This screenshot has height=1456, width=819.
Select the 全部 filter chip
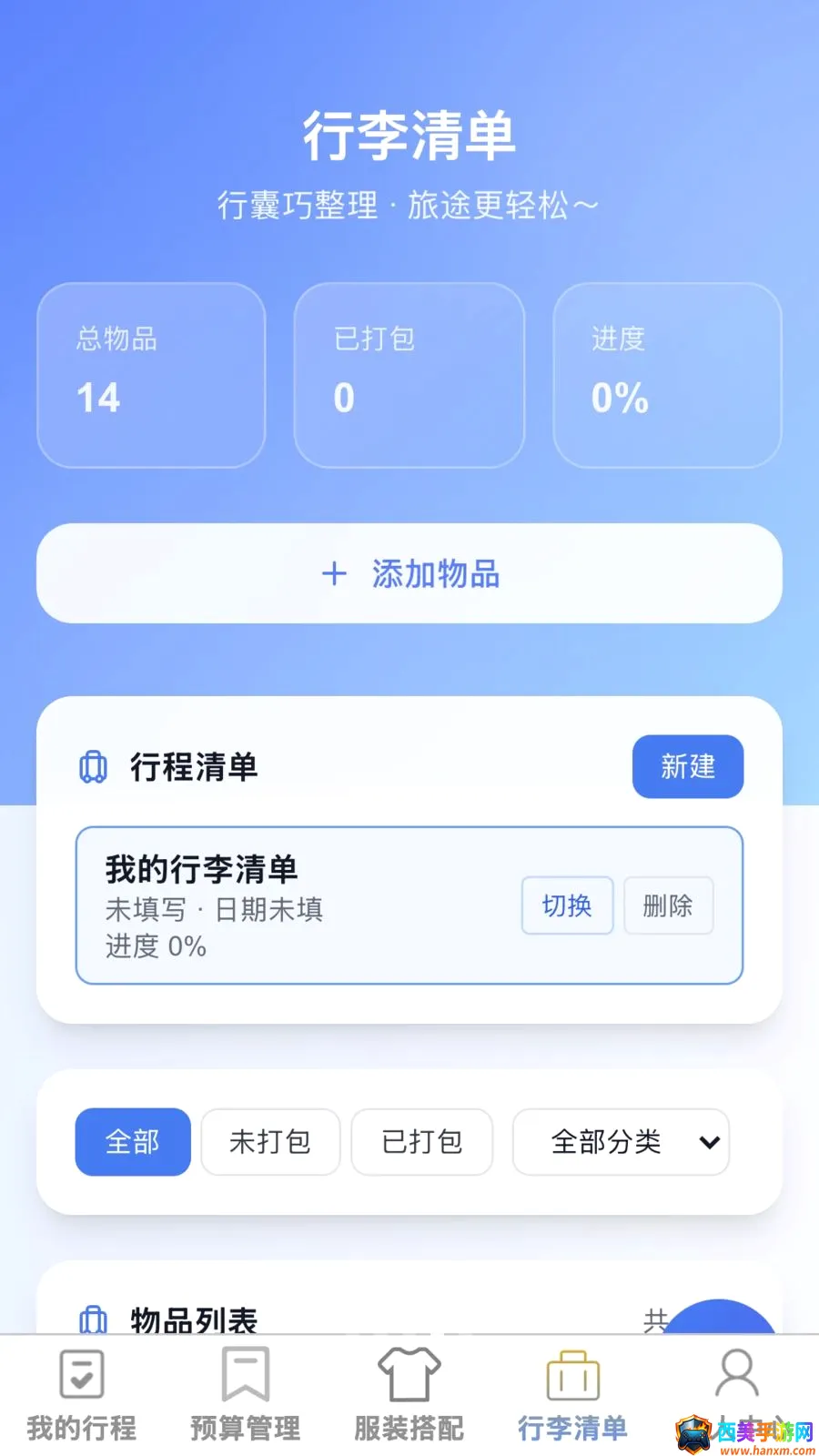pyautogui.click(x=133, y=1142)
